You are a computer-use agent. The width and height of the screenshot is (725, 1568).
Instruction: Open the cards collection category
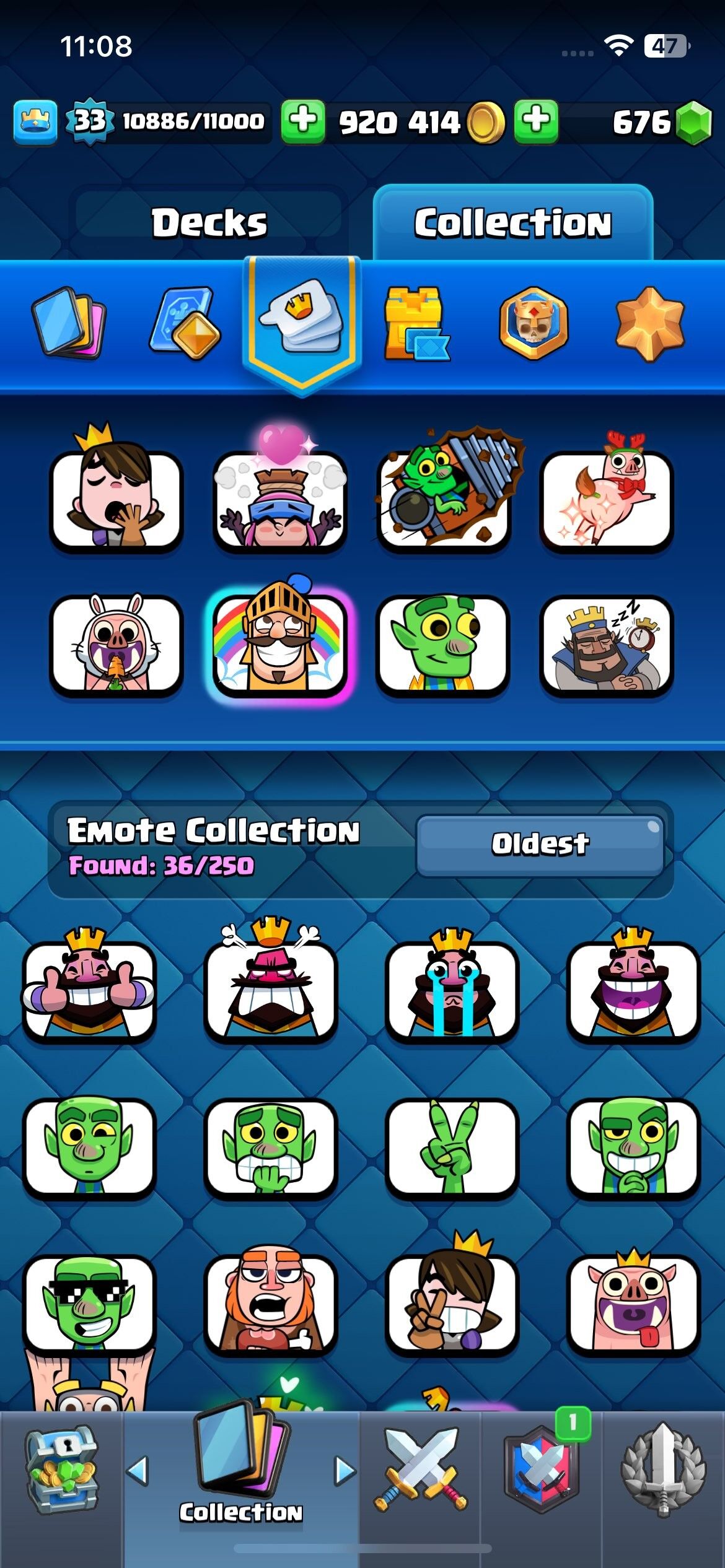click(x=68, y=323)
